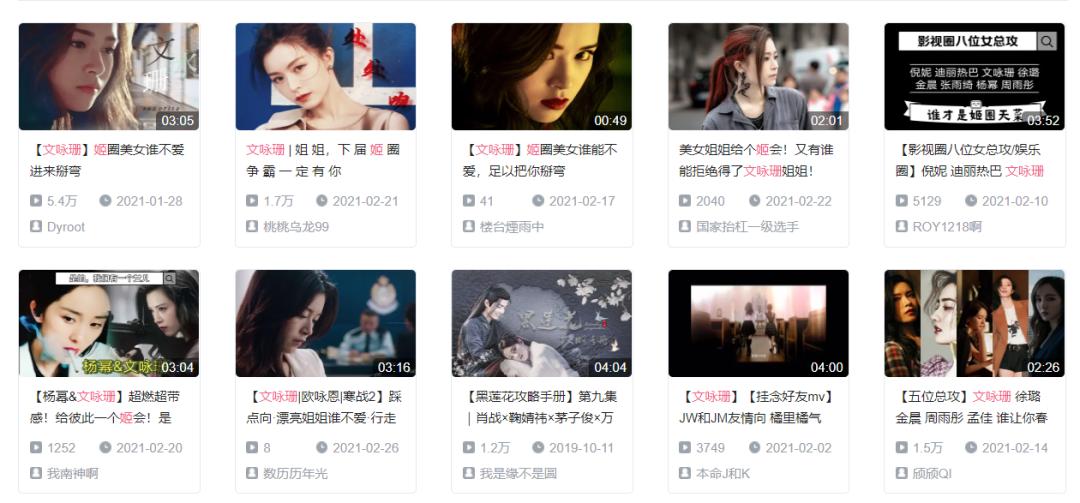The height and width of the screenshot is (503, 1080).
Task: Visit uploader Dyroot's profile
Action: 66,227
